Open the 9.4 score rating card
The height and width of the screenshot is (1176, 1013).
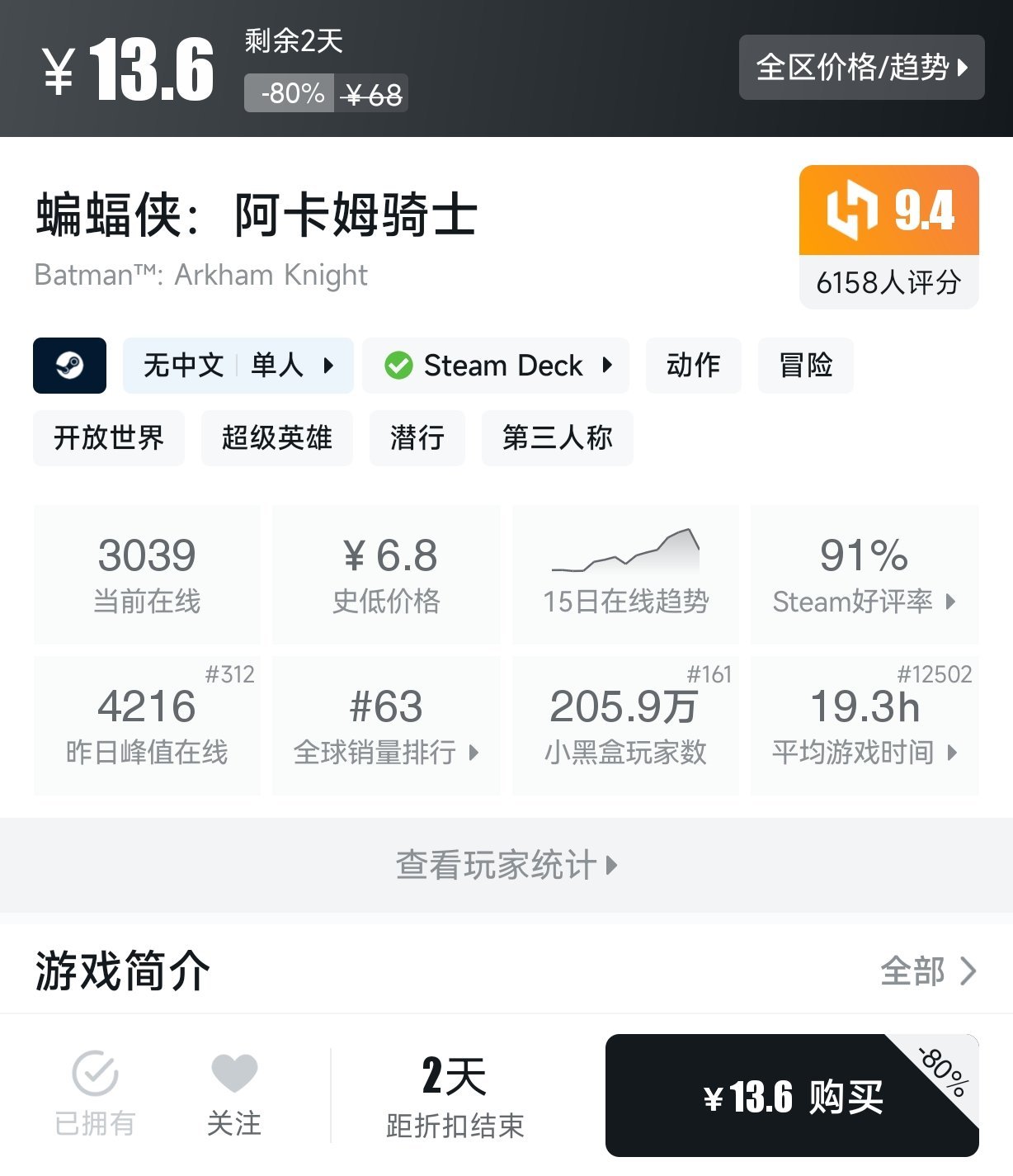click(888, 237)
